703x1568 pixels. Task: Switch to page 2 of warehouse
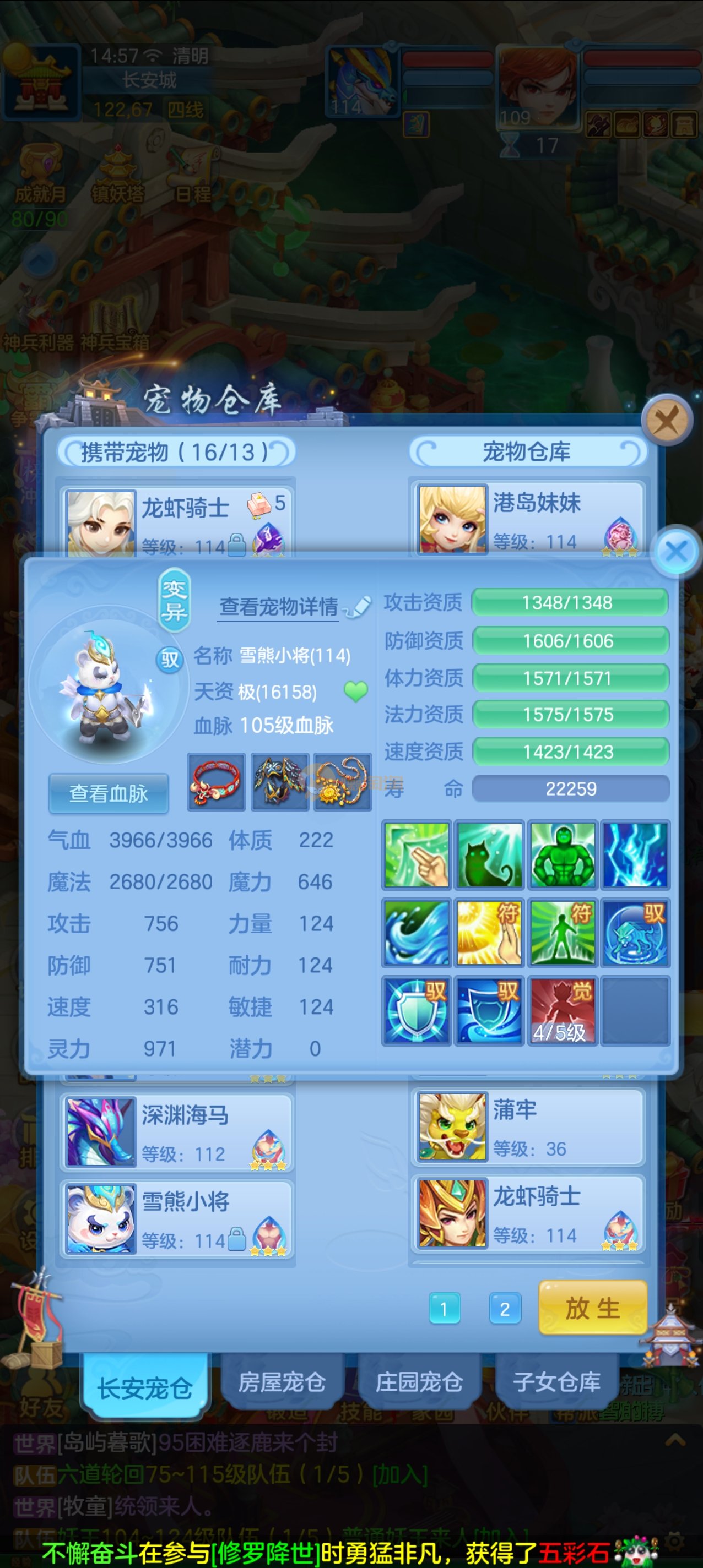(505, 1308)
